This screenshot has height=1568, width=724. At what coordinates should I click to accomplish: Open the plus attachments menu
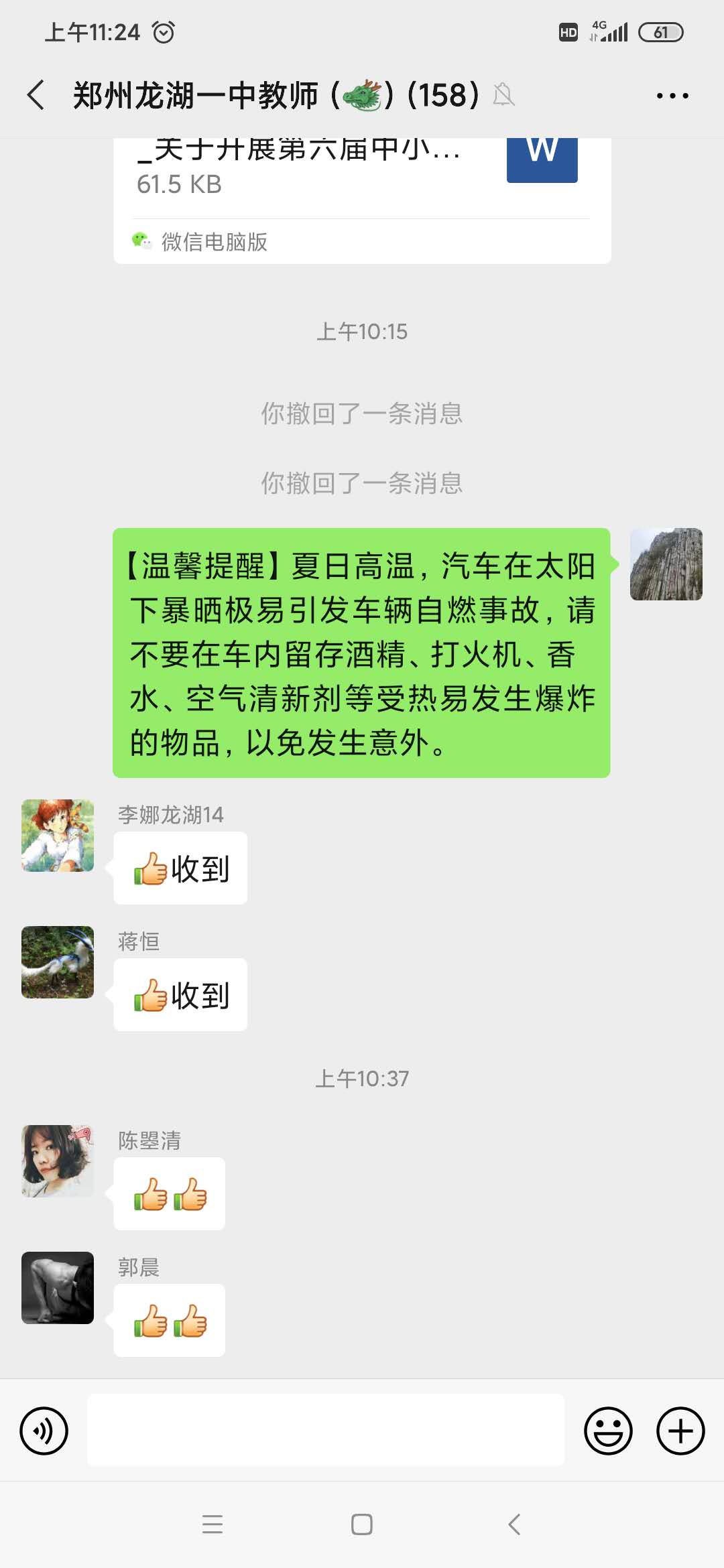[x=680, y=1431]
